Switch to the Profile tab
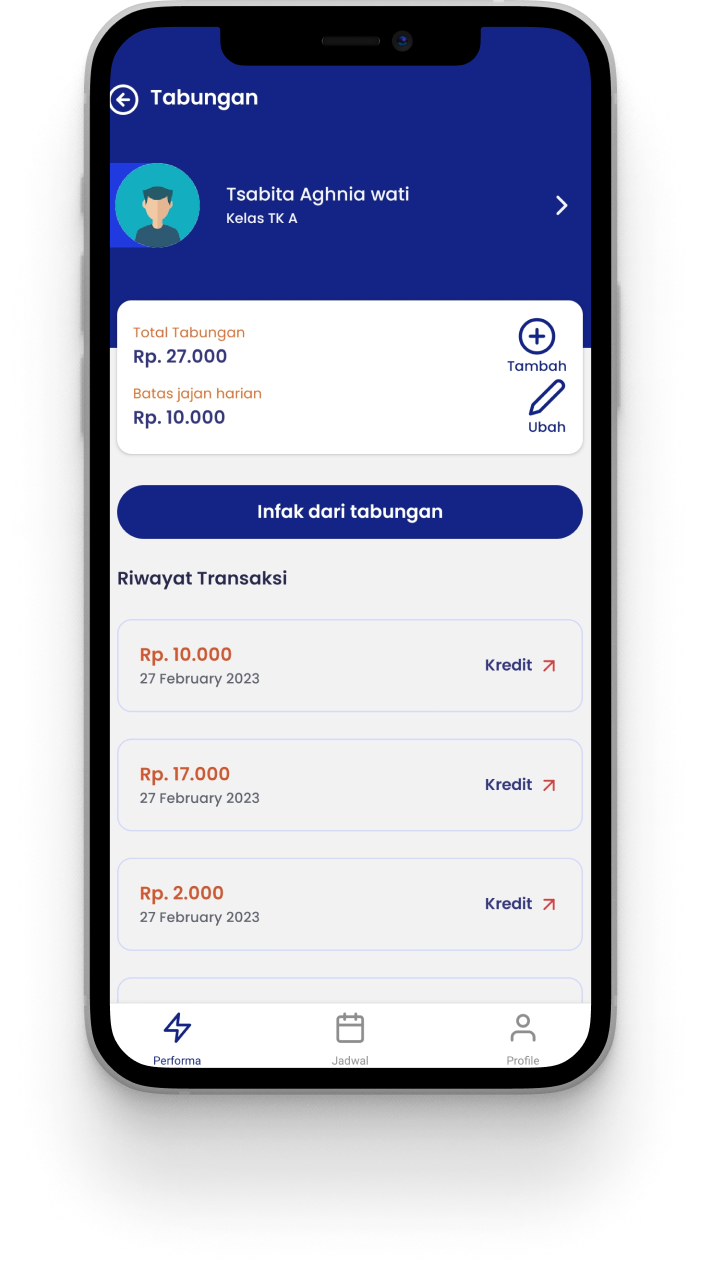This screenshot has height=1275, width=701. point(522,1037)
